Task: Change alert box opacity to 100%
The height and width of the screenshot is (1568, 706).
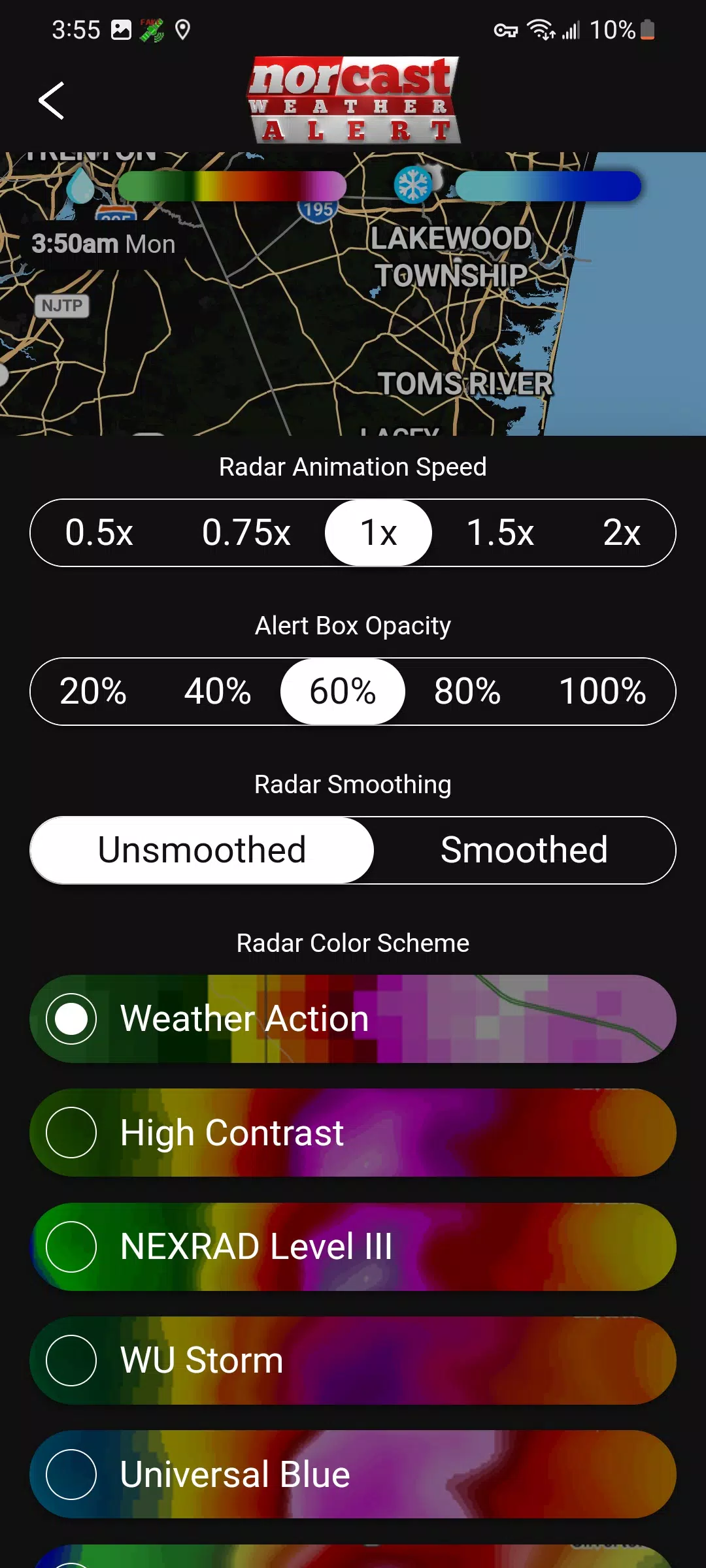Action: (602, 691)
